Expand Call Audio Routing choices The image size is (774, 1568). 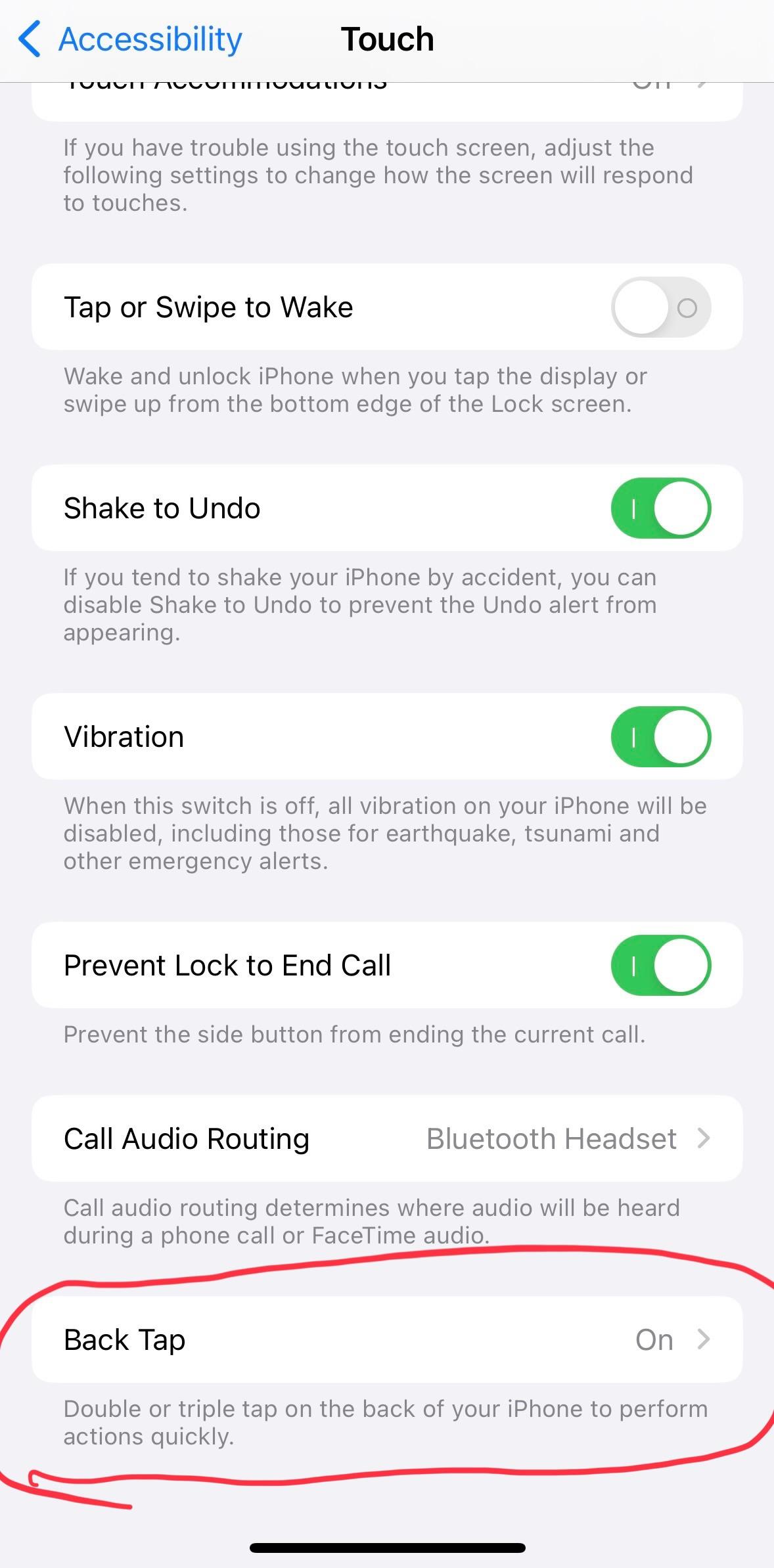387,1138
